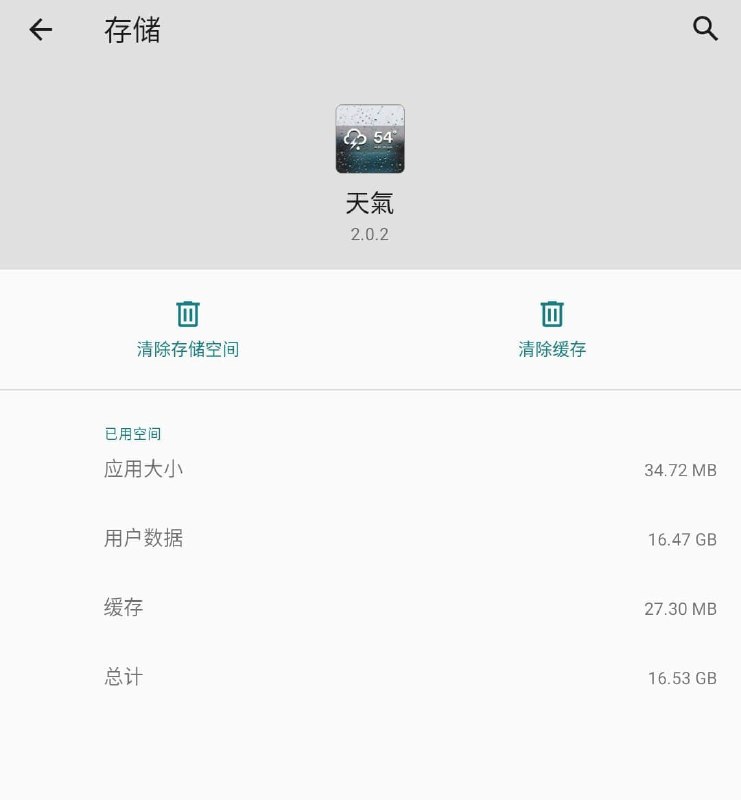
Task: Tap the back arrow to leave 存储
Action: tap(38, 30)
